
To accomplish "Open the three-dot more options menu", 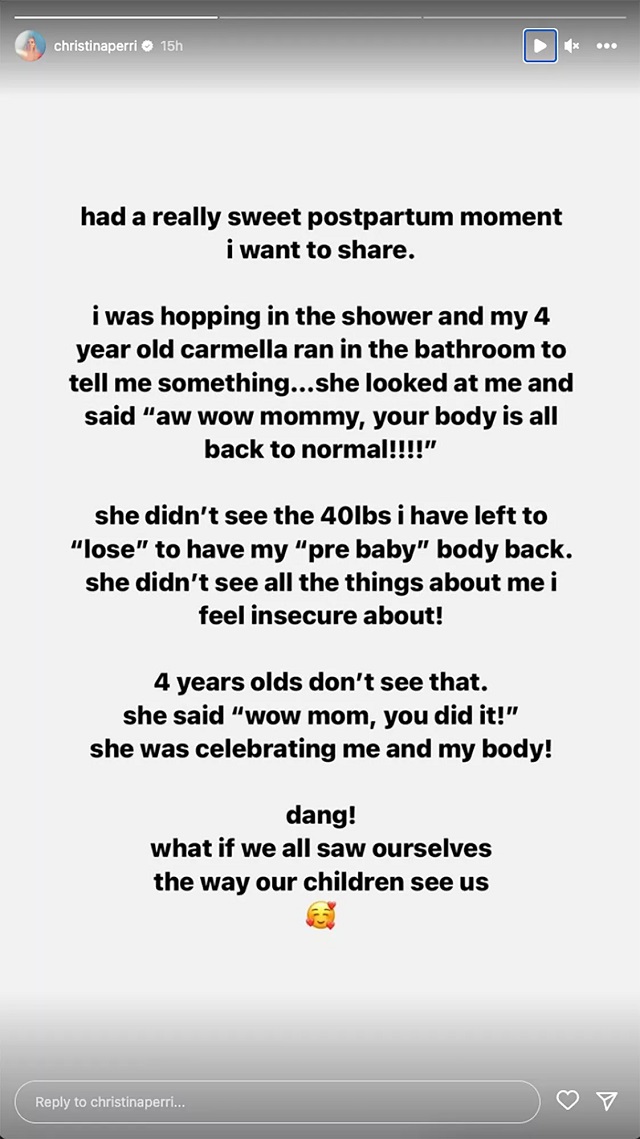I will [x=607, y=46].
